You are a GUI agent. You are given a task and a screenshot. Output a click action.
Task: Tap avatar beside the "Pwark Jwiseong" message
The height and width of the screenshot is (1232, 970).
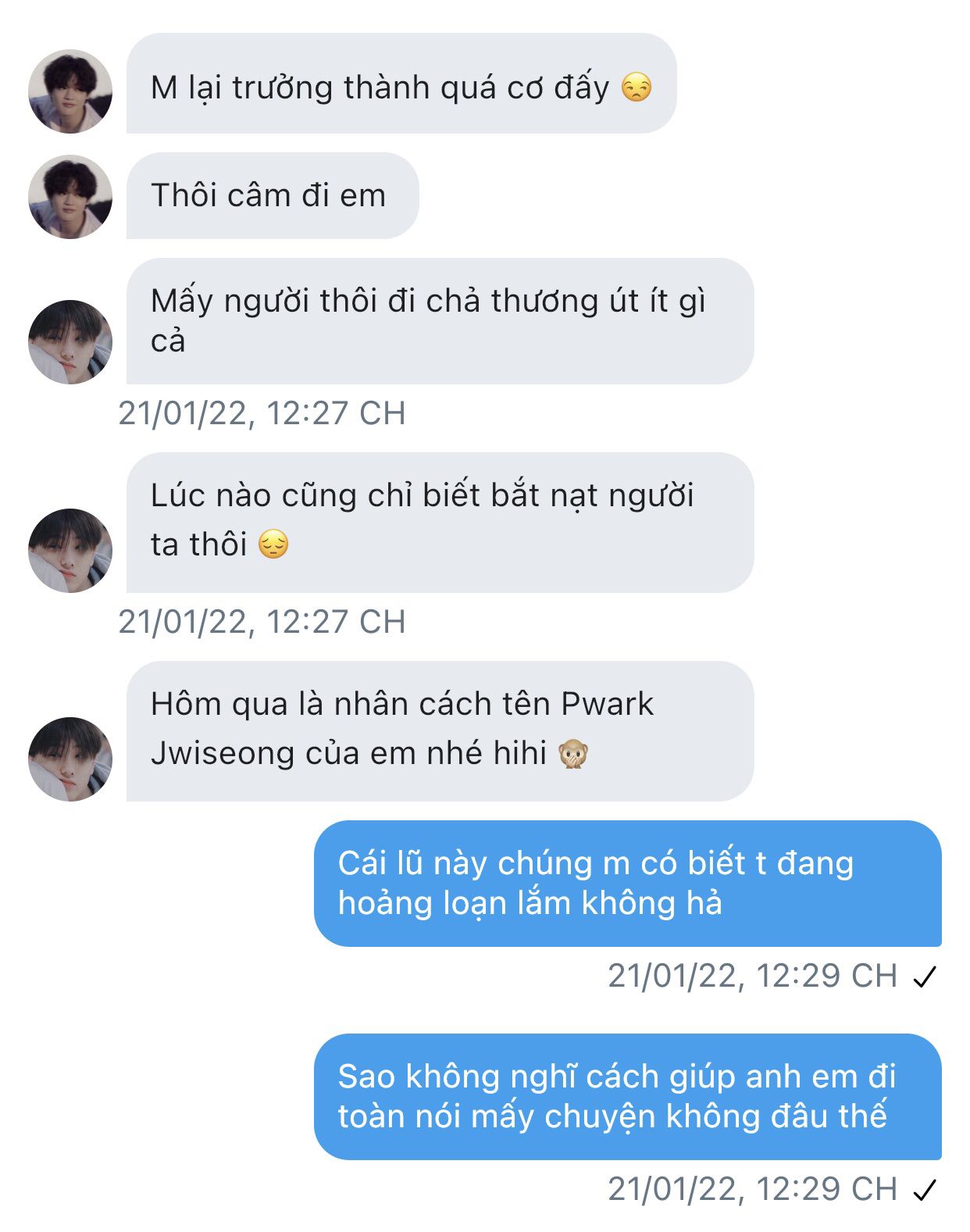70,759
